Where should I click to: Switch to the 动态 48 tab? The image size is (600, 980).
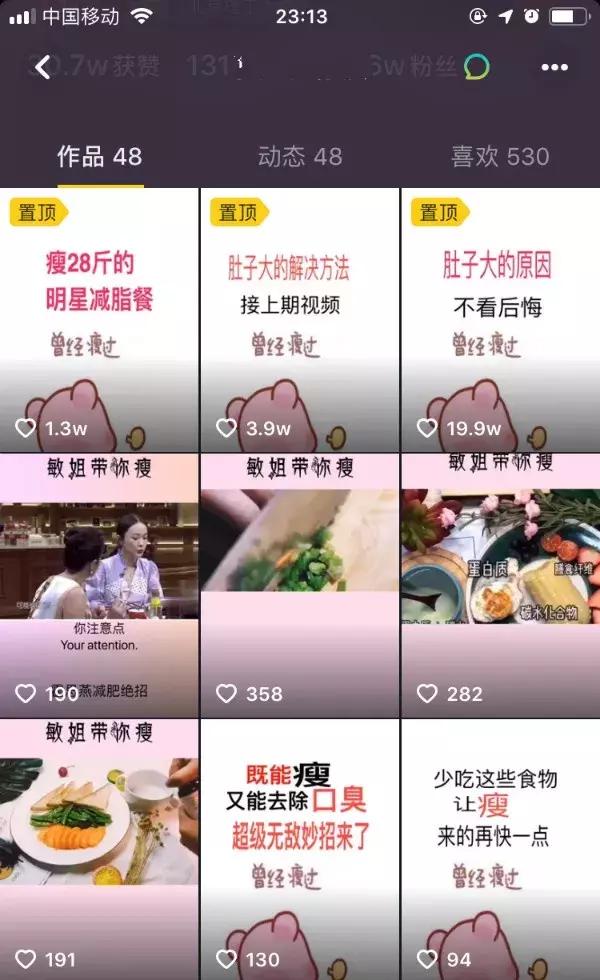pyautogui.click(x=299, y=156)
